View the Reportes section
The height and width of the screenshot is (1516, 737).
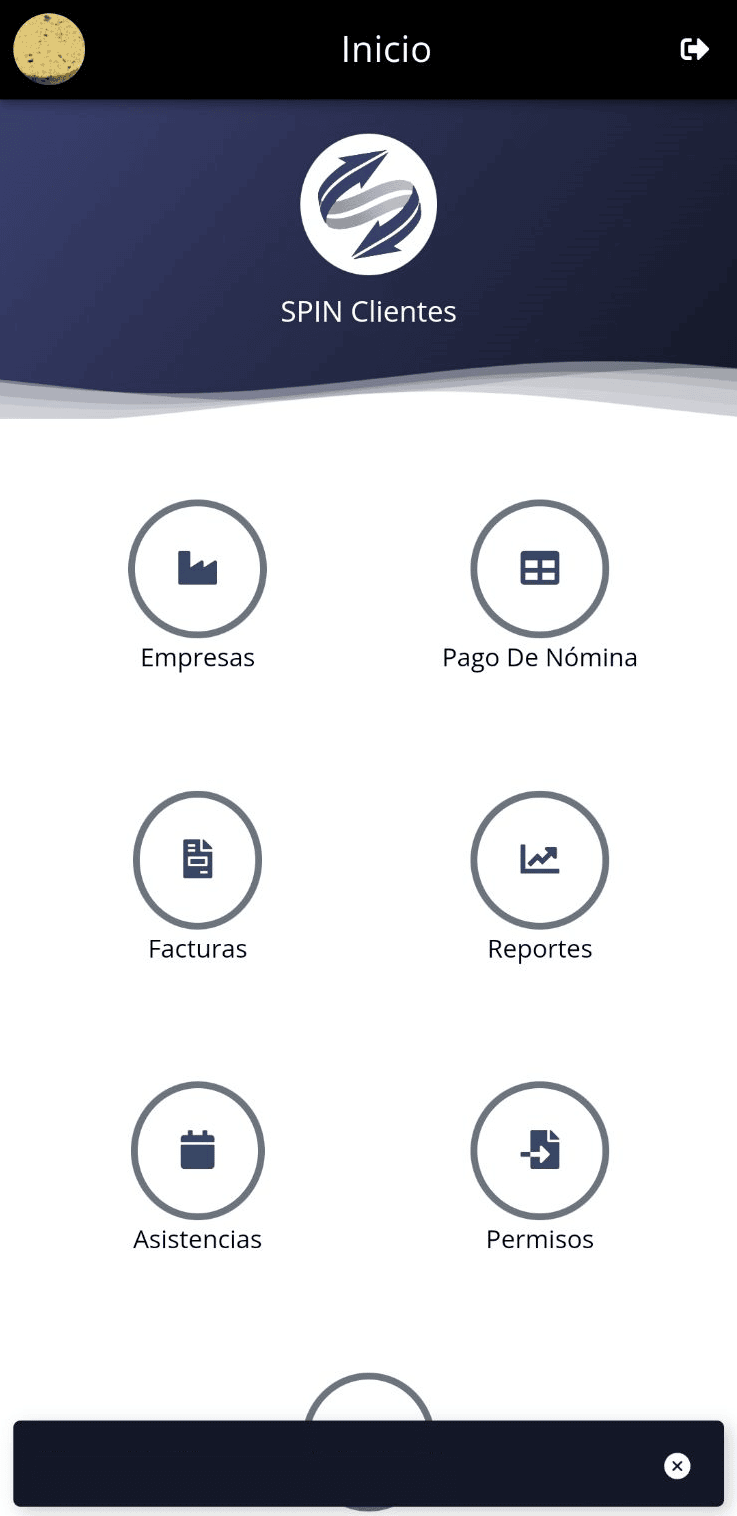[539, 859]
